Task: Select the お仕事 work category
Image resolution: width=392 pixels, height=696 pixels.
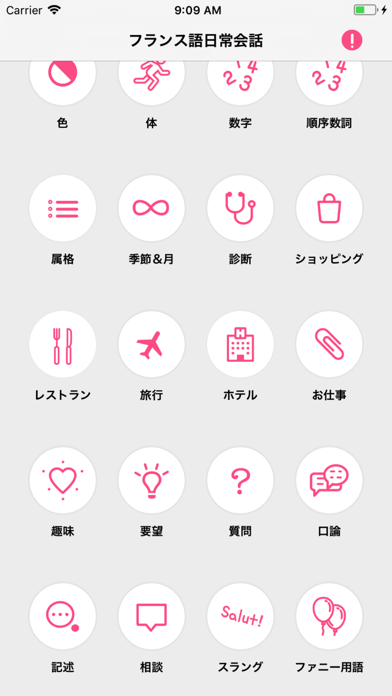Action: pos(329,344)
